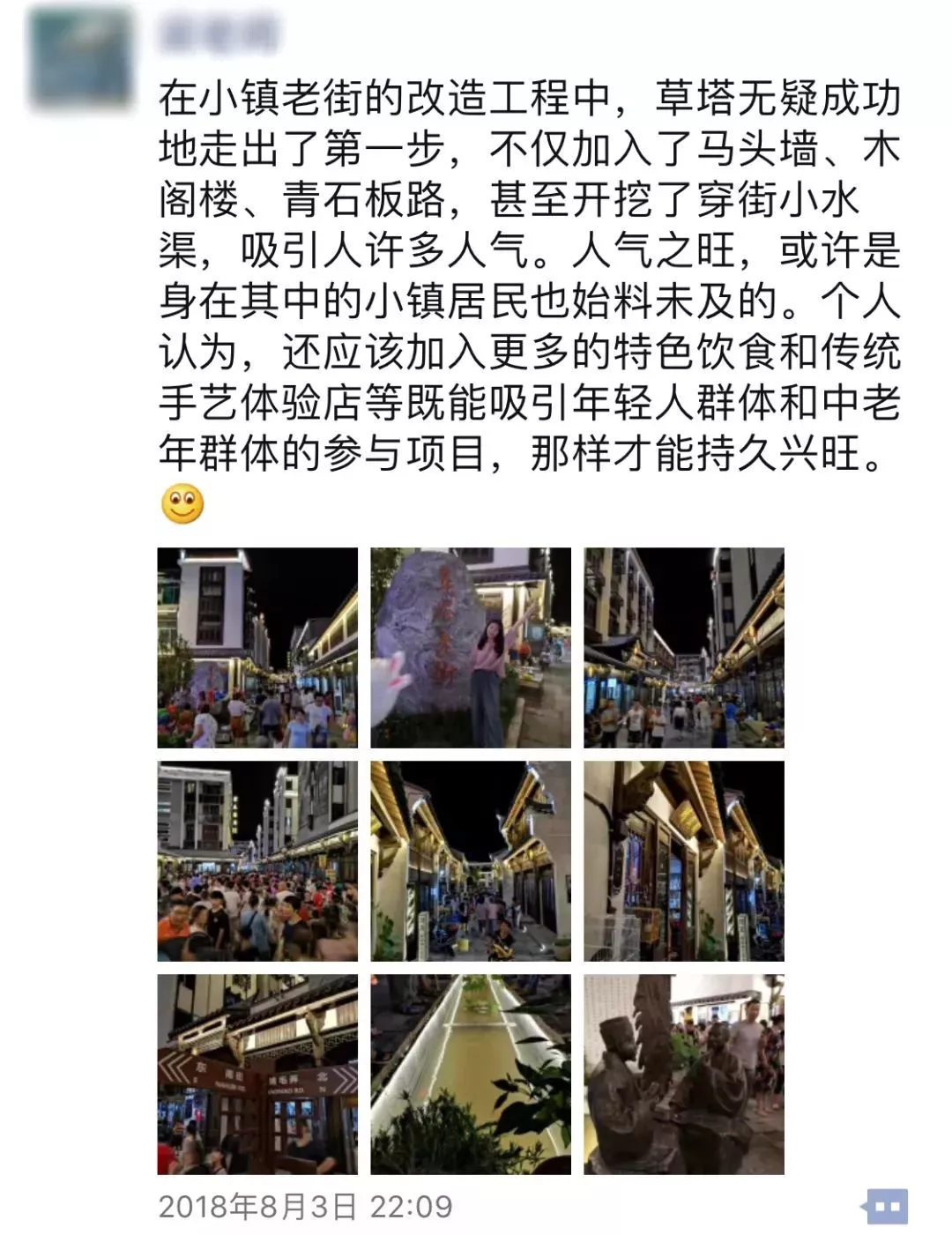Image resolution: width=952 pixels, height=1235 pixels.
Task: Open the narrow alley photo with glowing eaves
Action: tap(471, 861)
